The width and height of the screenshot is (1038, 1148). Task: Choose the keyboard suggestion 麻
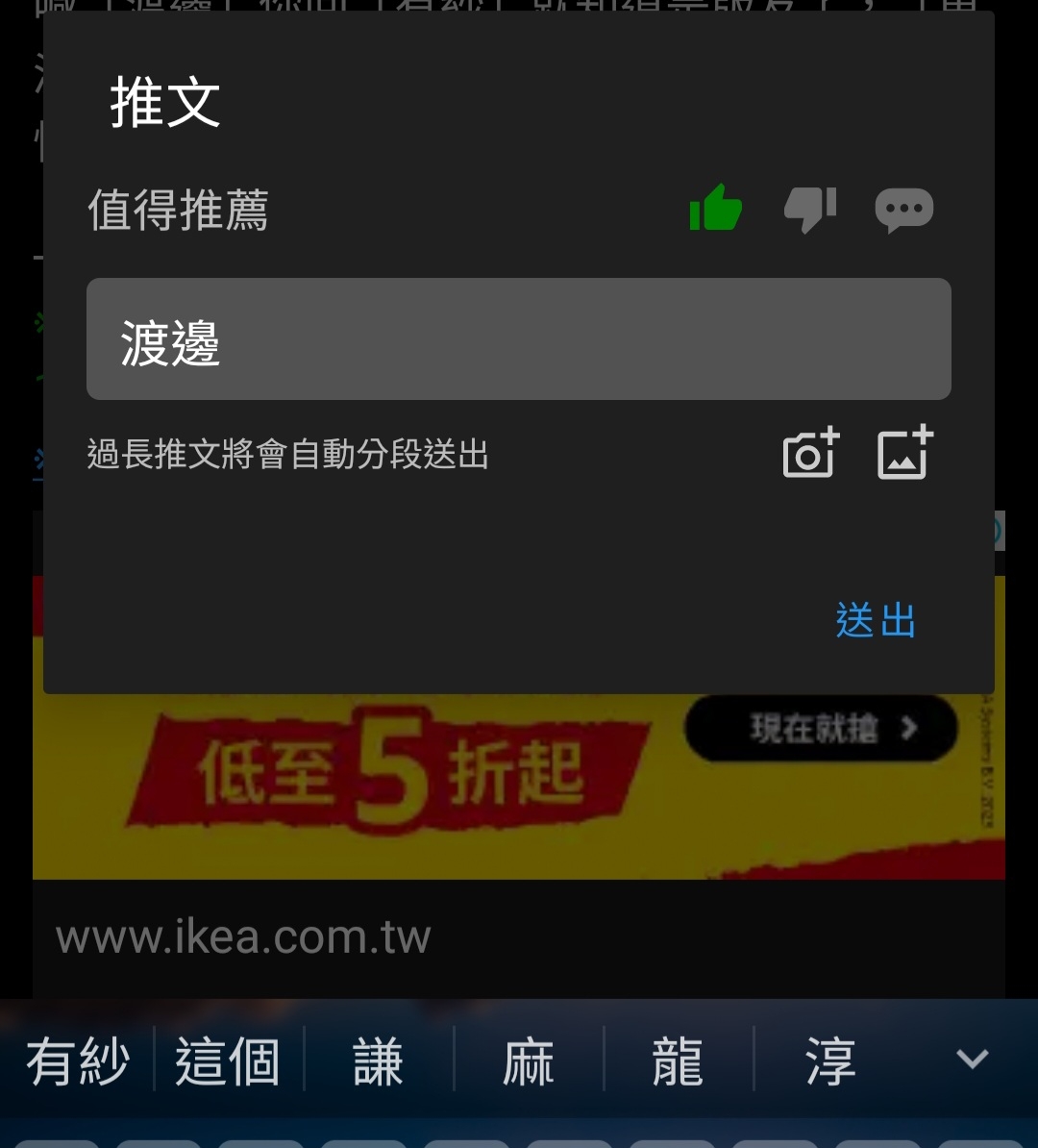pos(529,1061)
